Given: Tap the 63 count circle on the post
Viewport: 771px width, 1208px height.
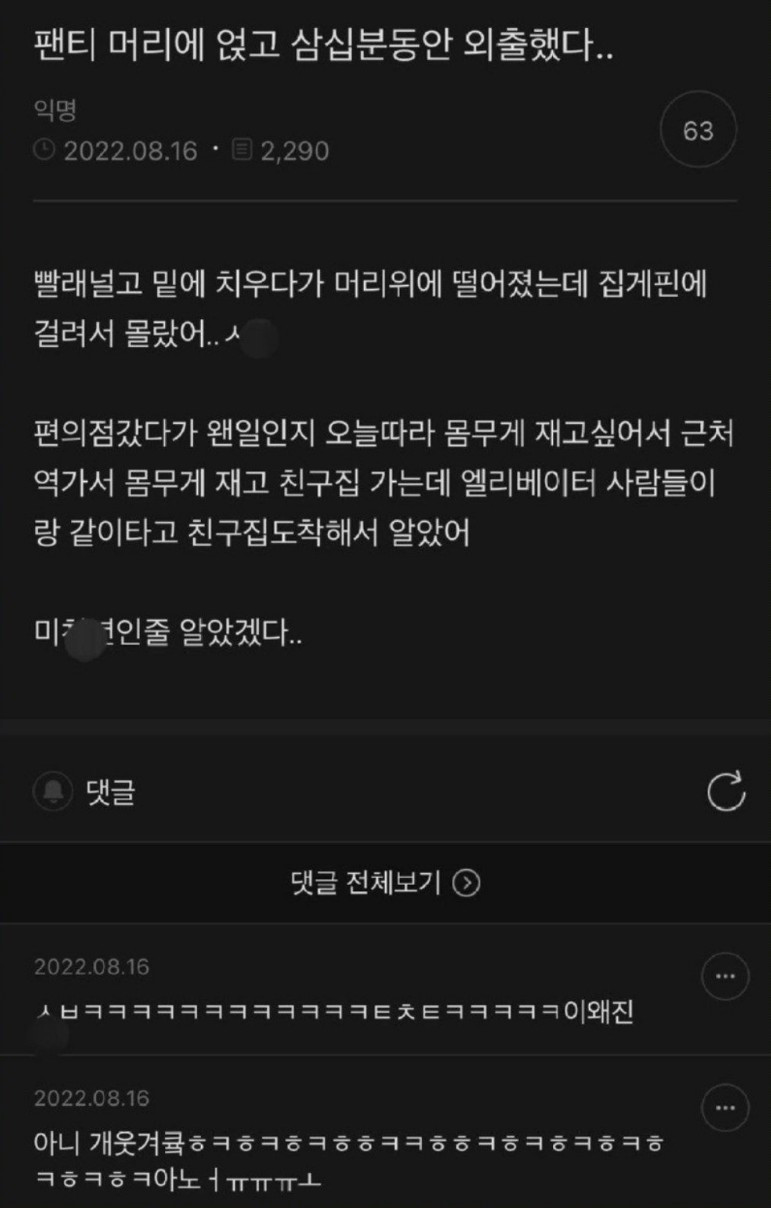Looking at the screenshot, I should (x=698, y=131).
